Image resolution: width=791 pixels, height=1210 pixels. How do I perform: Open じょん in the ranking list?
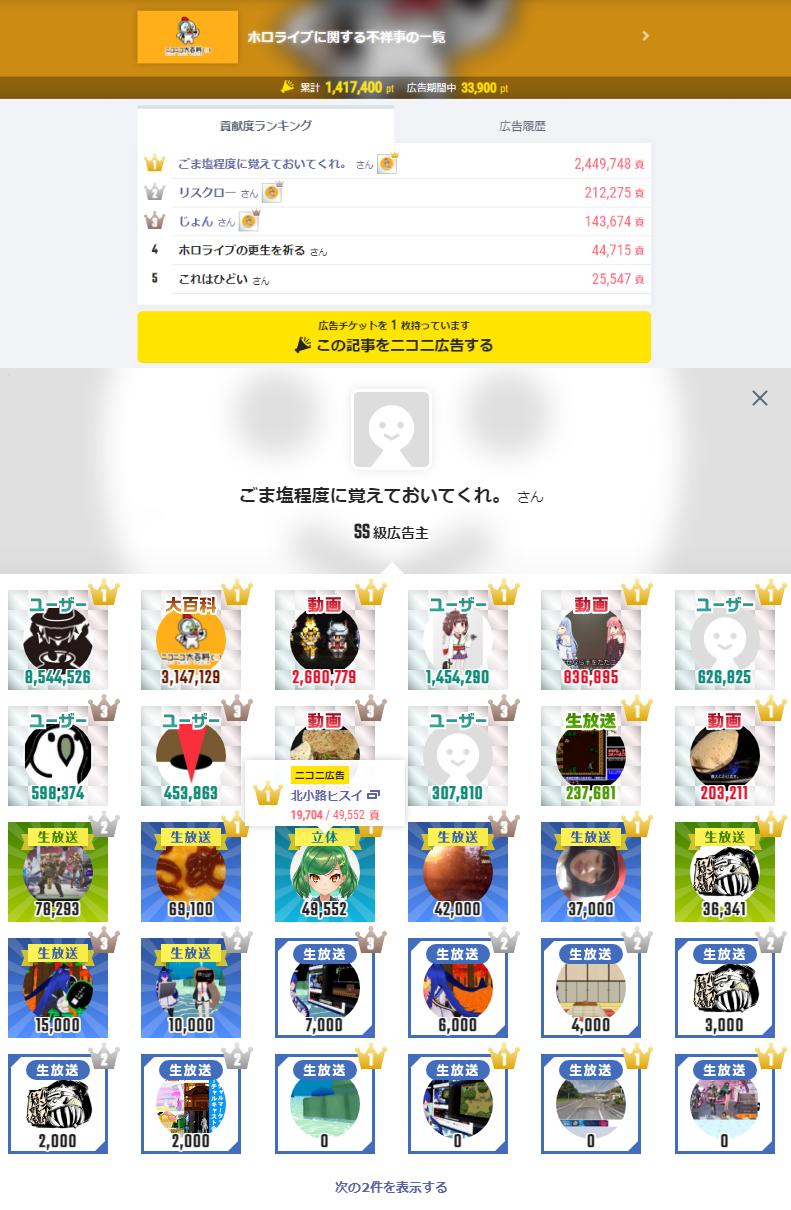tap(198, 222)
